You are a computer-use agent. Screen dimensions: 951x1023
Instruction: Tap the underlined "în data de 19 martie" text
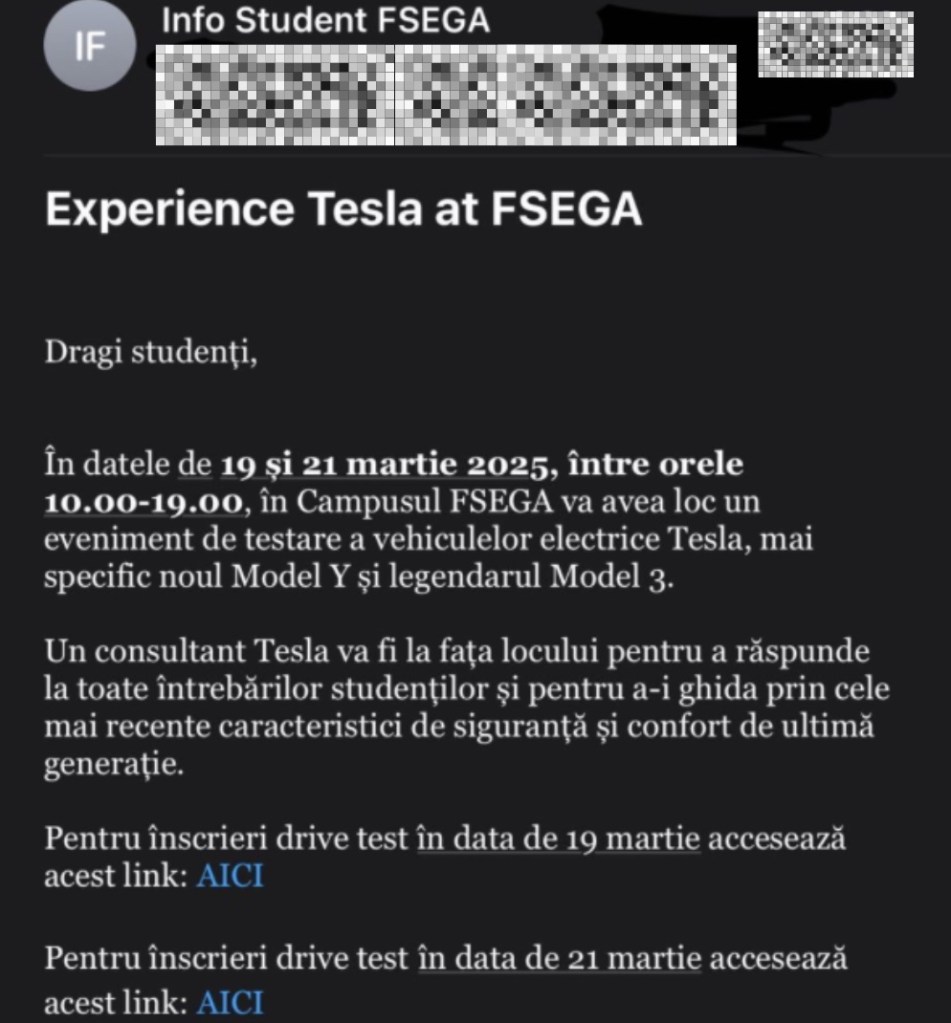point(559,838)
